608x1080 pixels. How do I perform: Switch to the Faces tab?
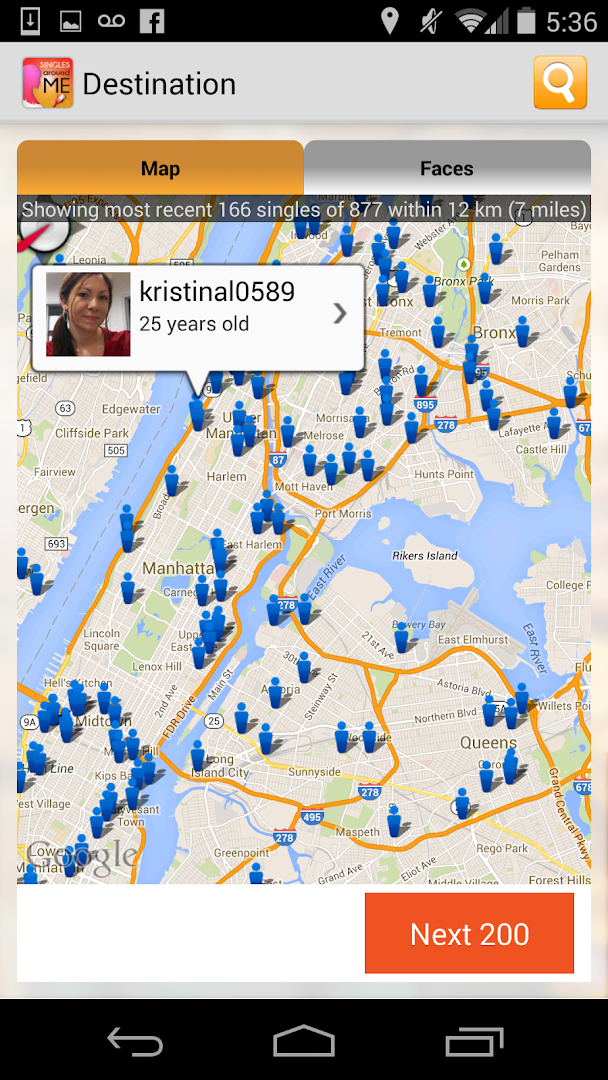[446, 168]
